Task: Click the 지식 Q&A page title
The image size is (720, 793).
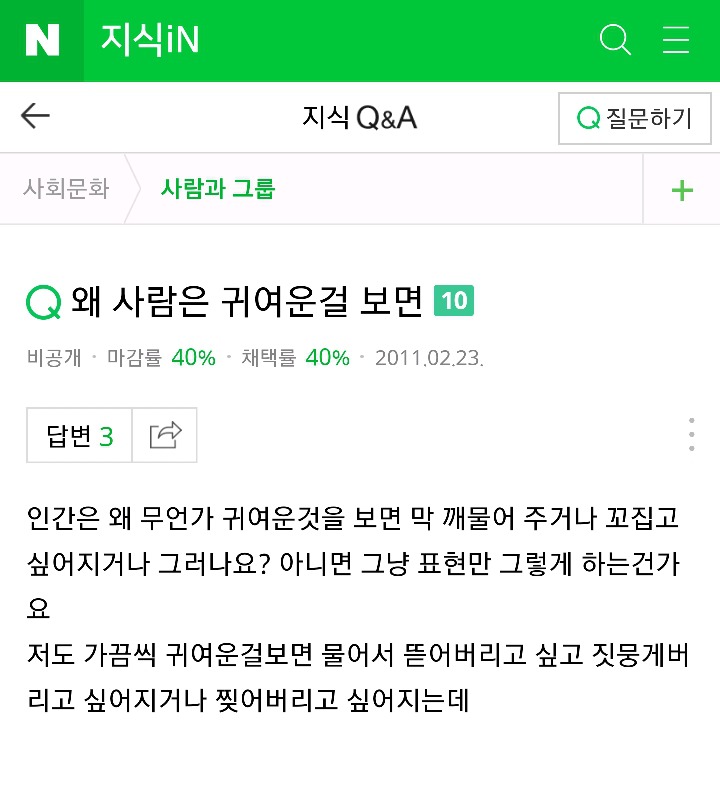Action: click(x=359, y=116)
